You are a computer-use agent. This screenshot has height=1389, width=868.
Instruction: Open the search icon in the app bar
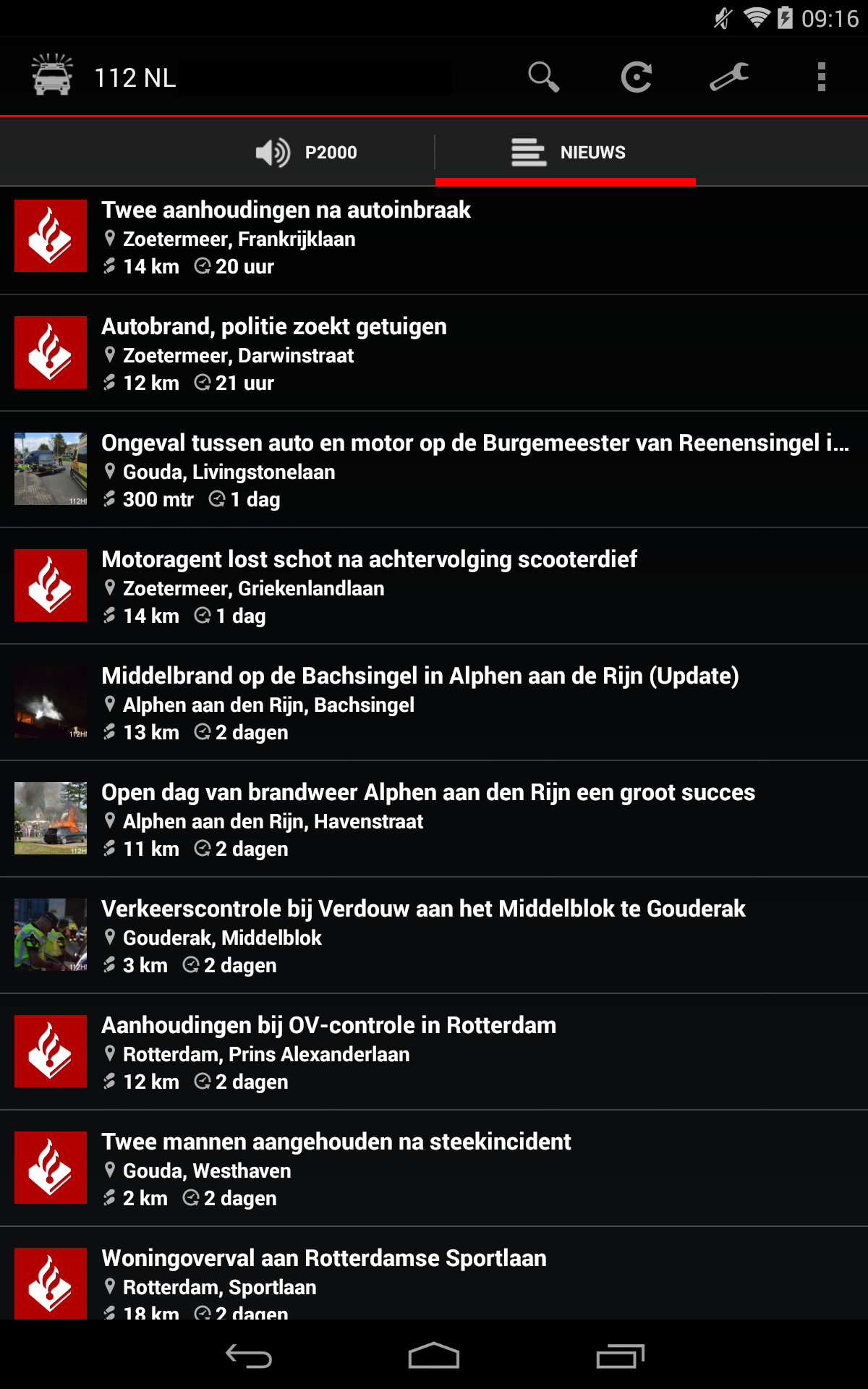click(x=544, y=77)
